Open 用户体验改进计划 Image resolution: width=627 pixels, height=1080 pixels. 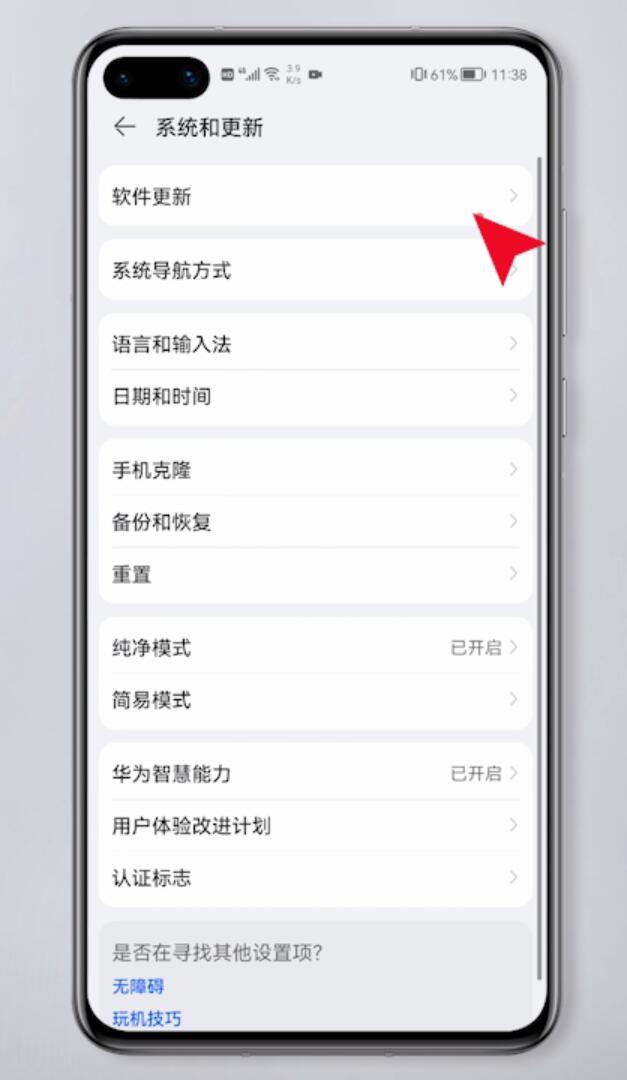[x=316, y=825]
